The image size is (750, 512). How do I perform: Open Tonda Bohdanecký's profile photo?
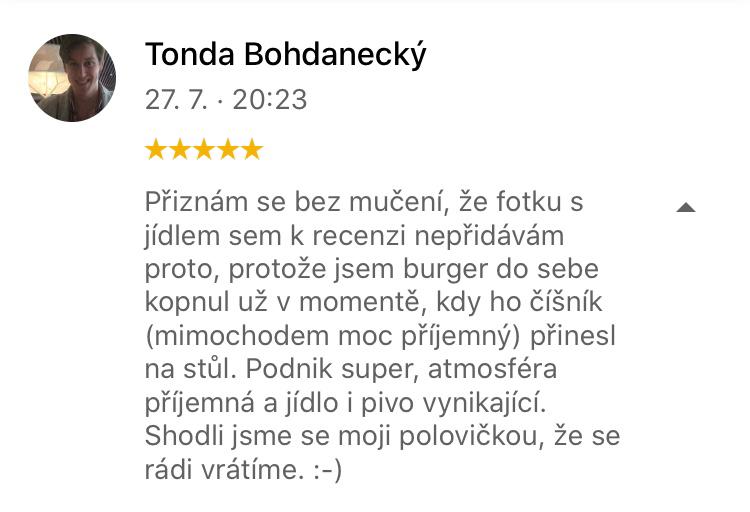[x=72, y=78]
